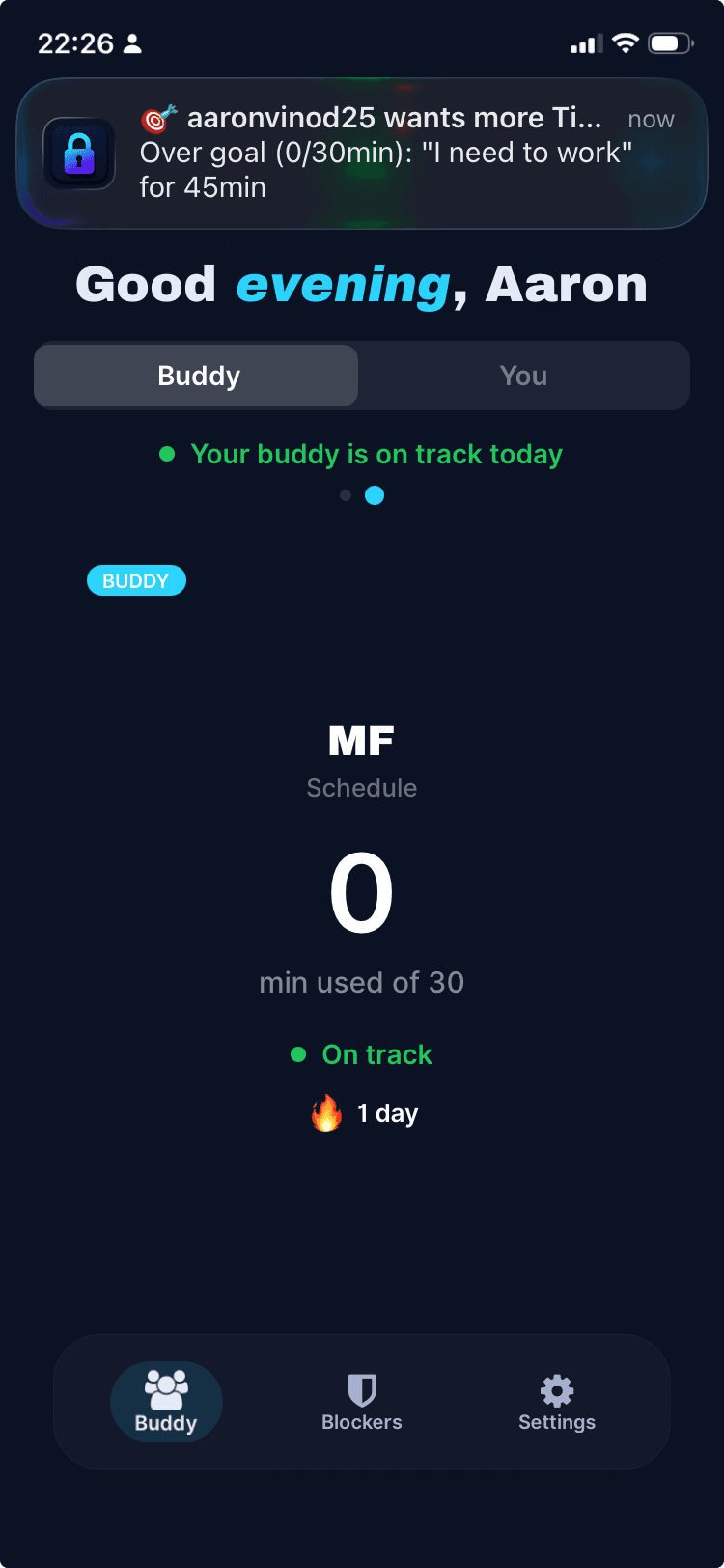Click the Wi-Fi icon in the status bar
This screenshot has height=1568, width=724.
[624, 42]
